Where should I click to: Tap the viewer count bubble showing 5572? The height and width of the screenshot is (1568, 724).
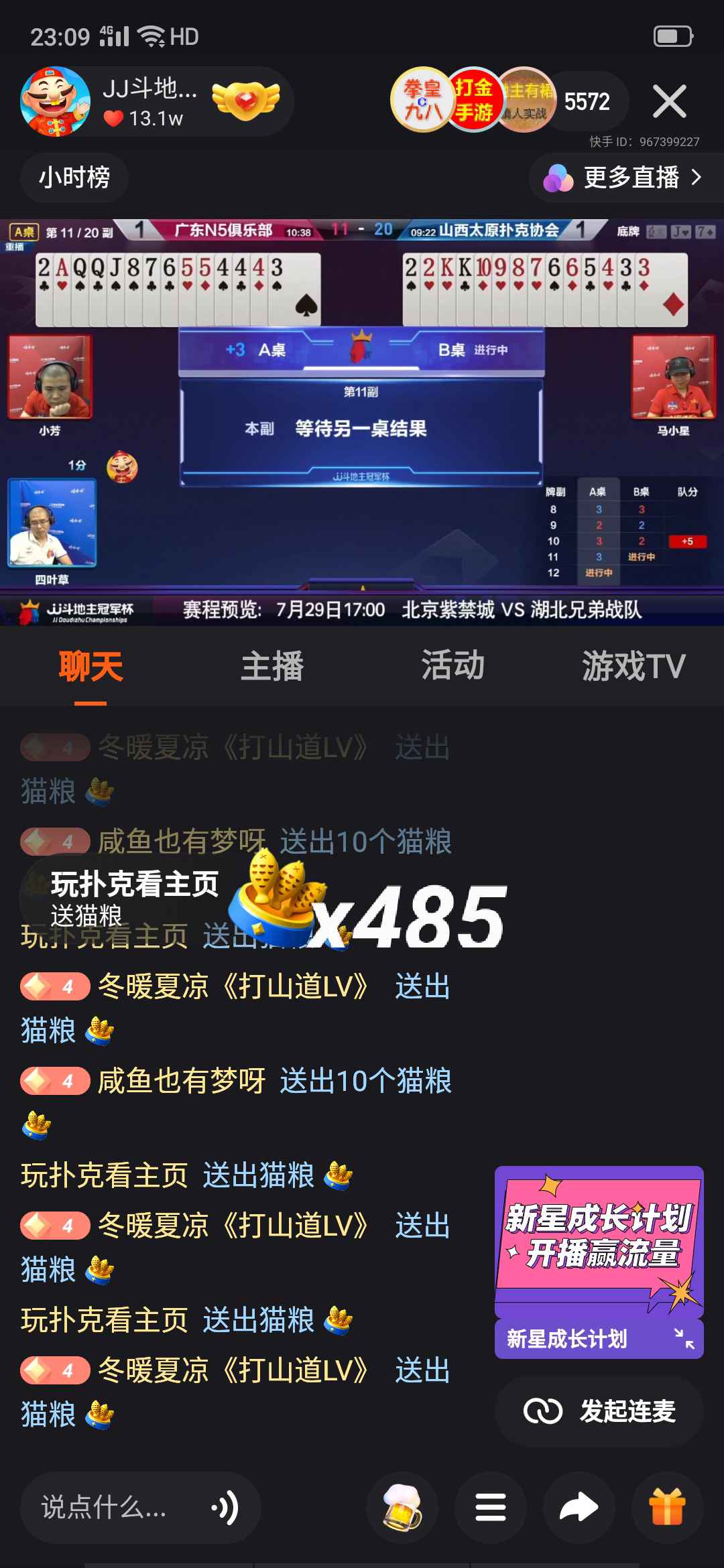587,101
